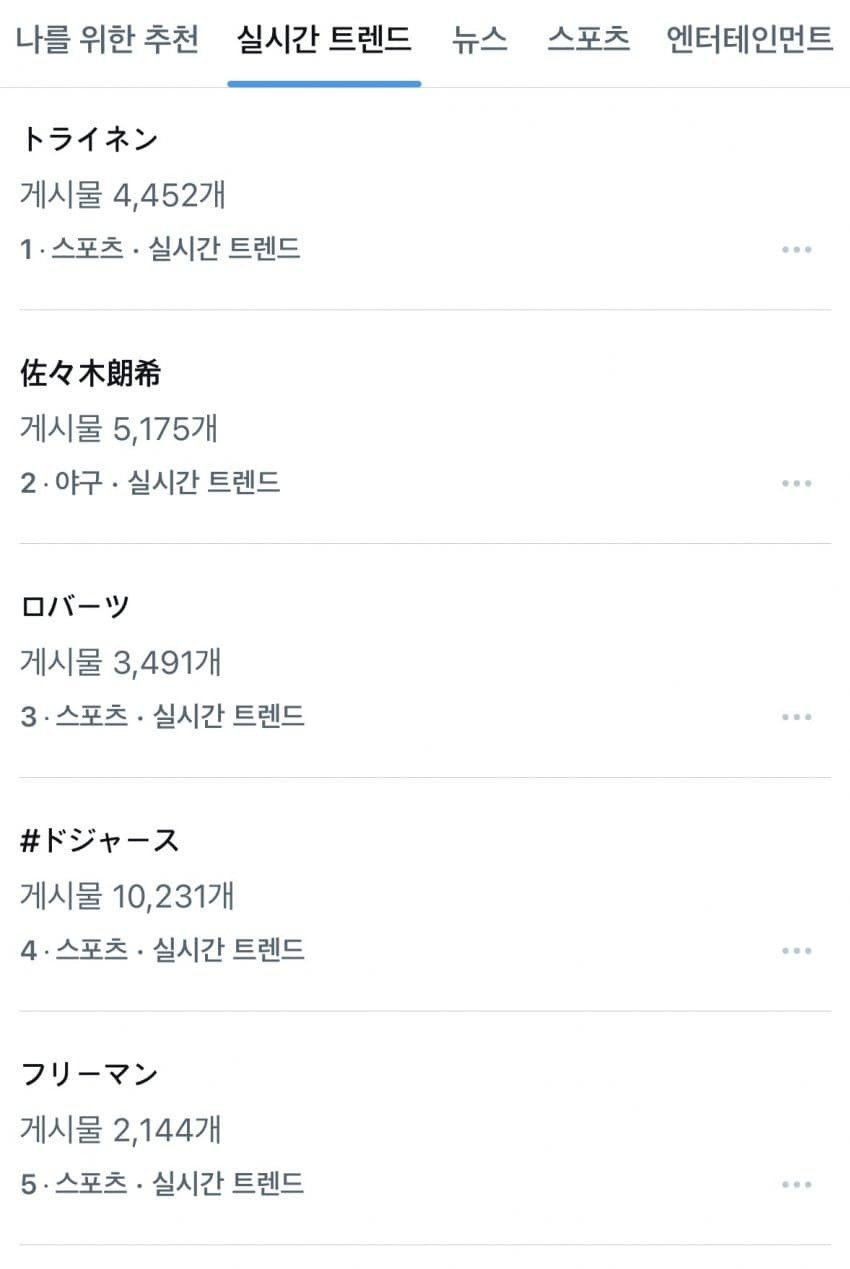Viewport: 850px width, 1269px height.
Task: Go to the 스포츠 tab
Action: click(588, 40)
